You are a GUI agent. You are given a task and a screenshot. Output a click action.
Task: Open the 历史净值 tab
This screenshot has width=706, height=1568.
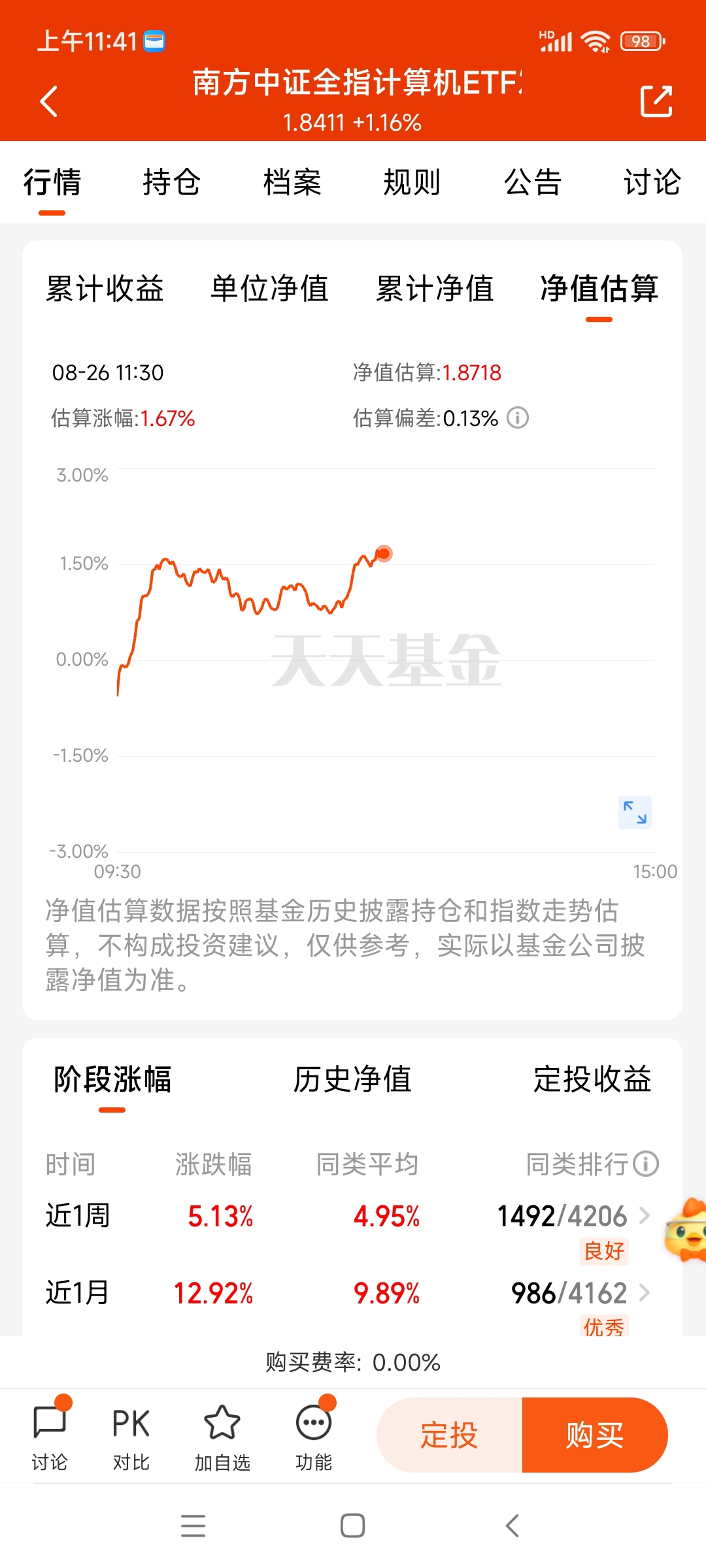[x=352, y=1079]
